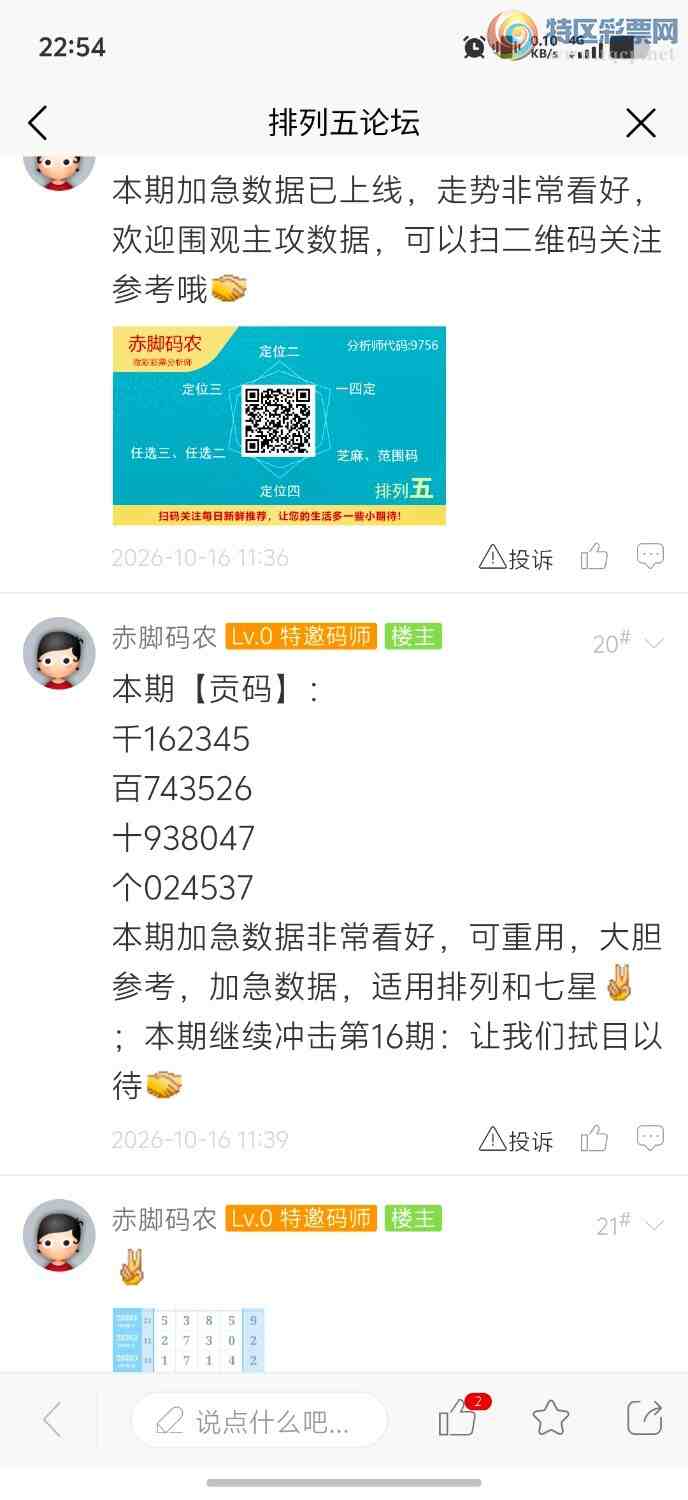Go back using the header arrow
Image resolution: width=688 pixels, height=1500 pixels.
click(38, 123)
